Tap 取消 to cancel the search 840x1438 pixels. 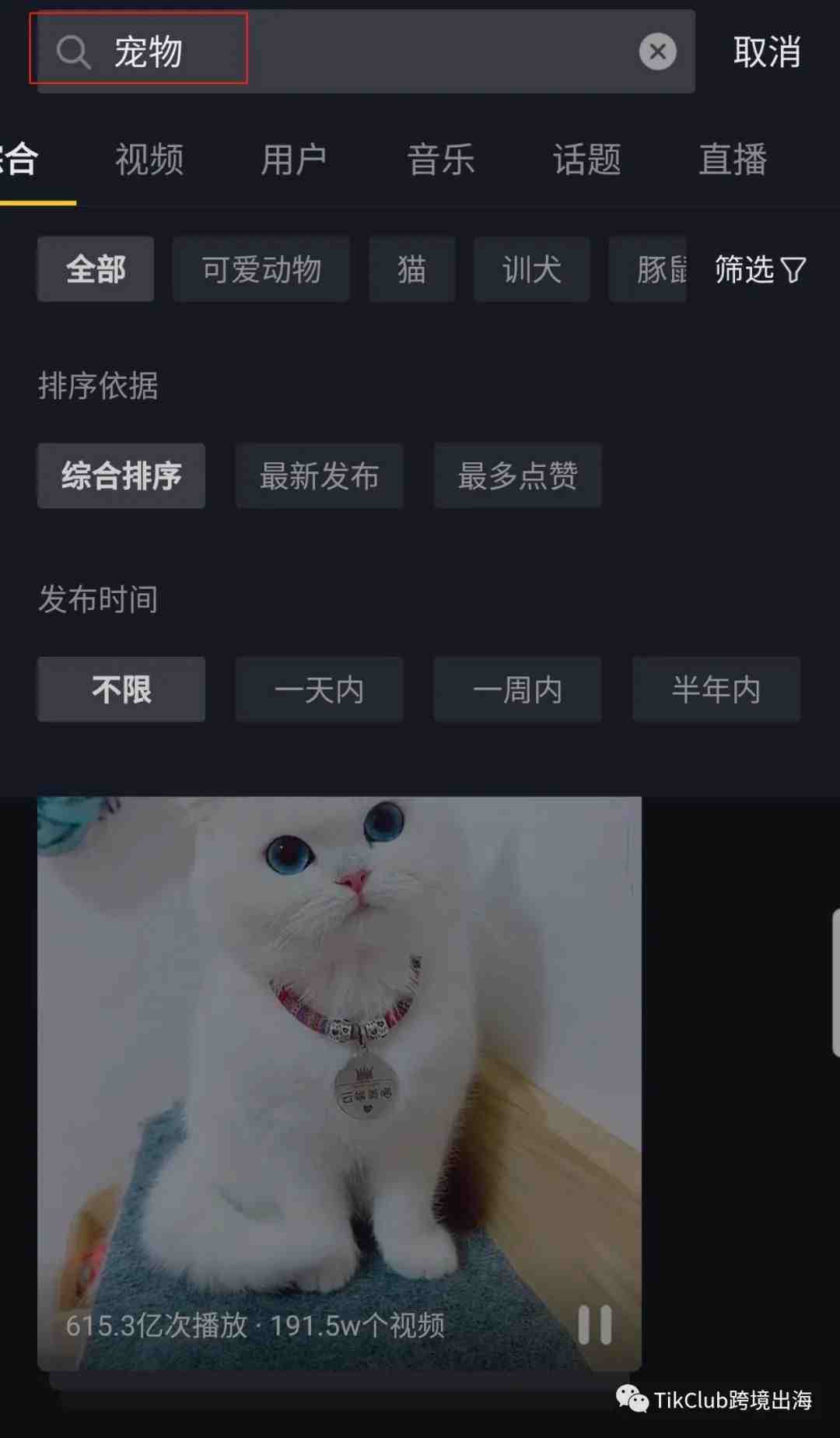(x=767, y=52)
